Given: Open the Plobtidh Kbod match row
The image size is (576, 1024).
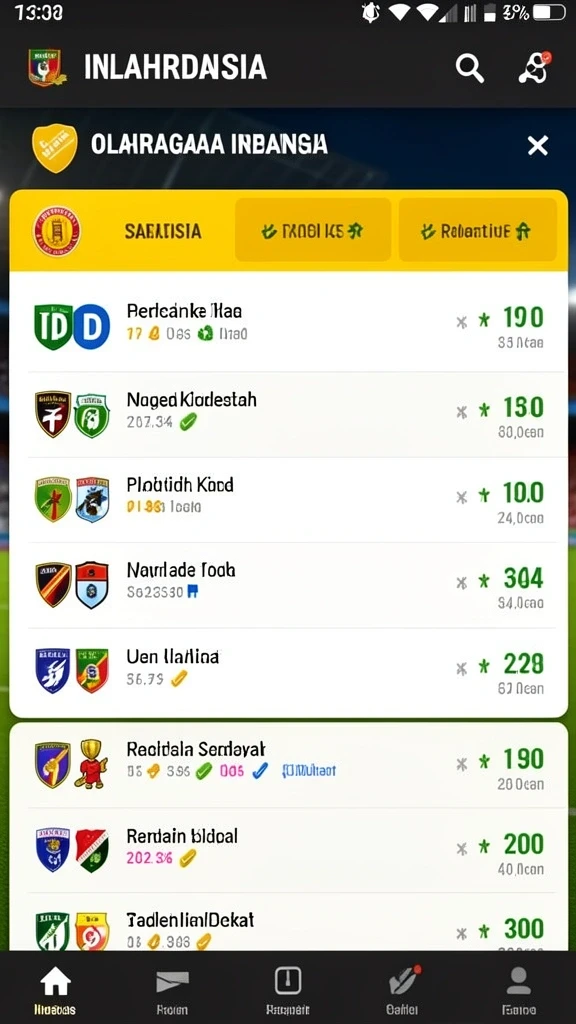Looking at the screenshot, I should pos(288,500).
